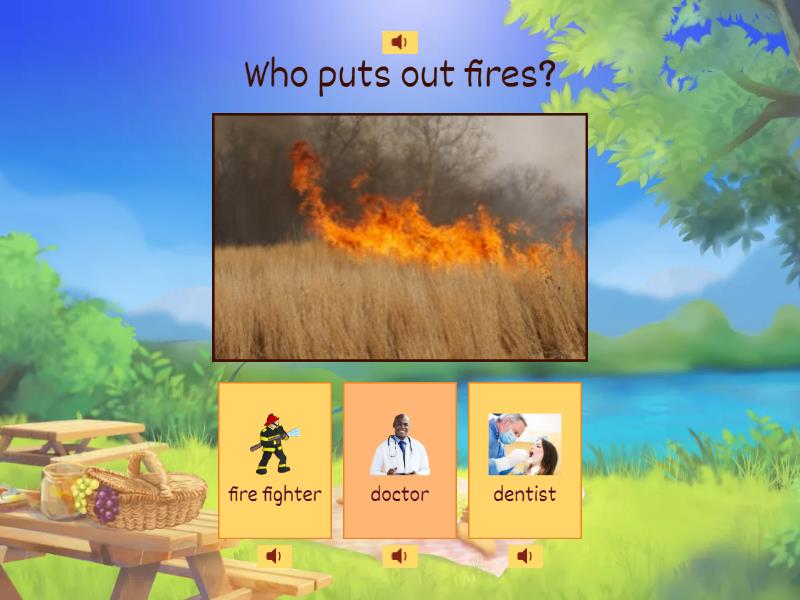Listen to the dentist answer audio
800x600 pixels.
[x=525, y=556]
